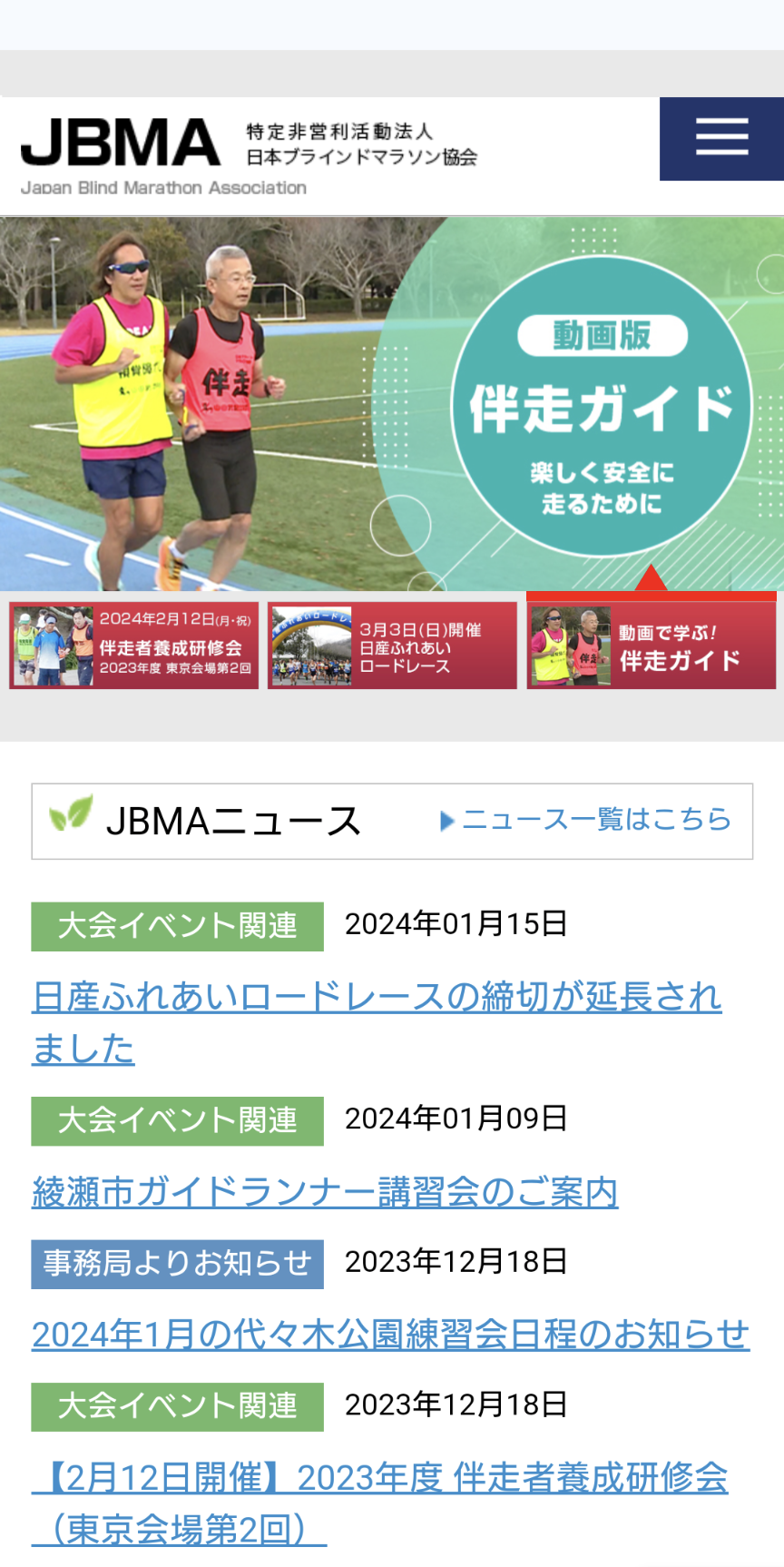Open 【2月12日開催】2023年度 伴走者養成研修会 link
The image size is (784, 1567).
(381, 1479)
